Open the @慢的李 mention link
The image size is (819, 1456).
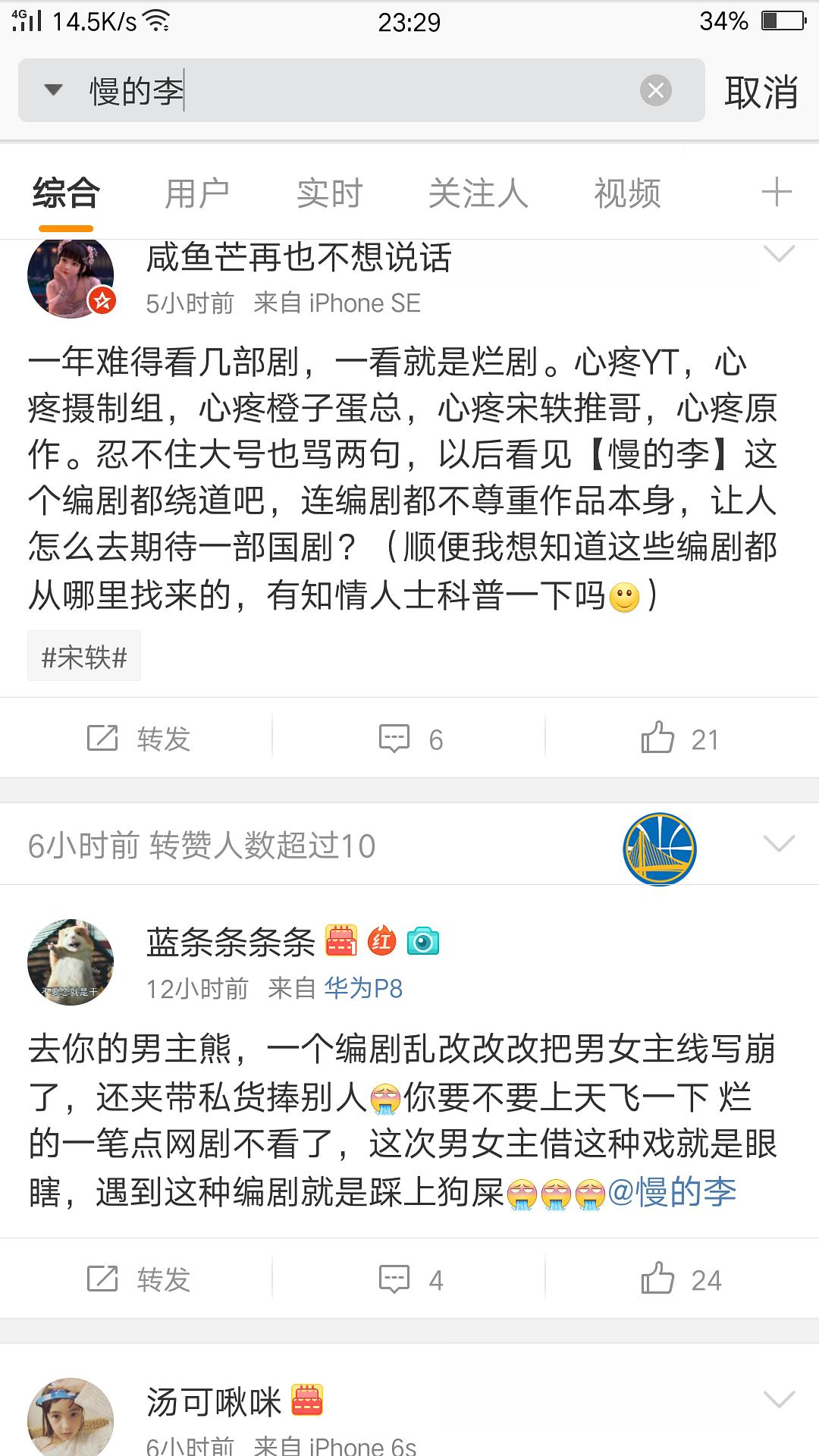coord(673,1192)
